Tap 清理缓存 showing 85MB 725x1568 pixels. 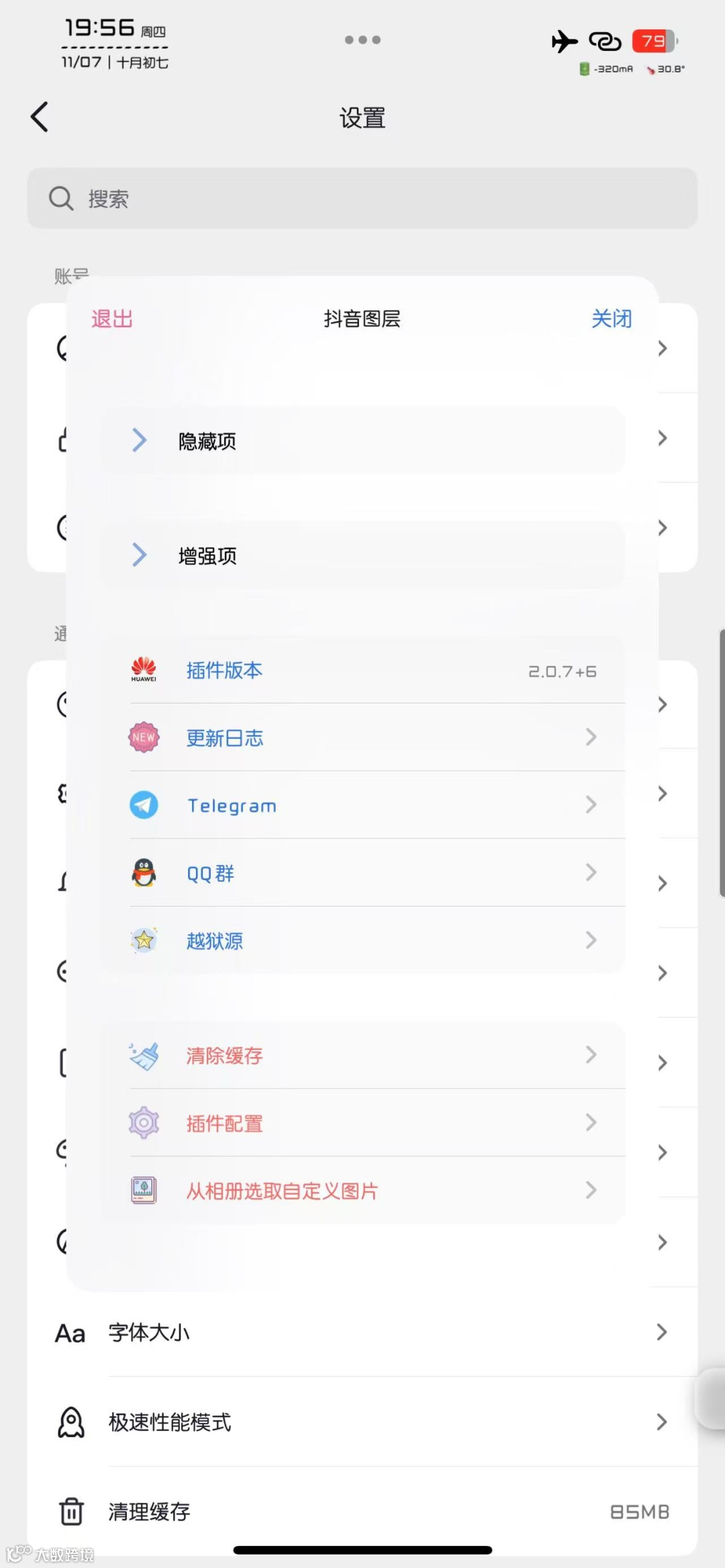[362, 1512]
